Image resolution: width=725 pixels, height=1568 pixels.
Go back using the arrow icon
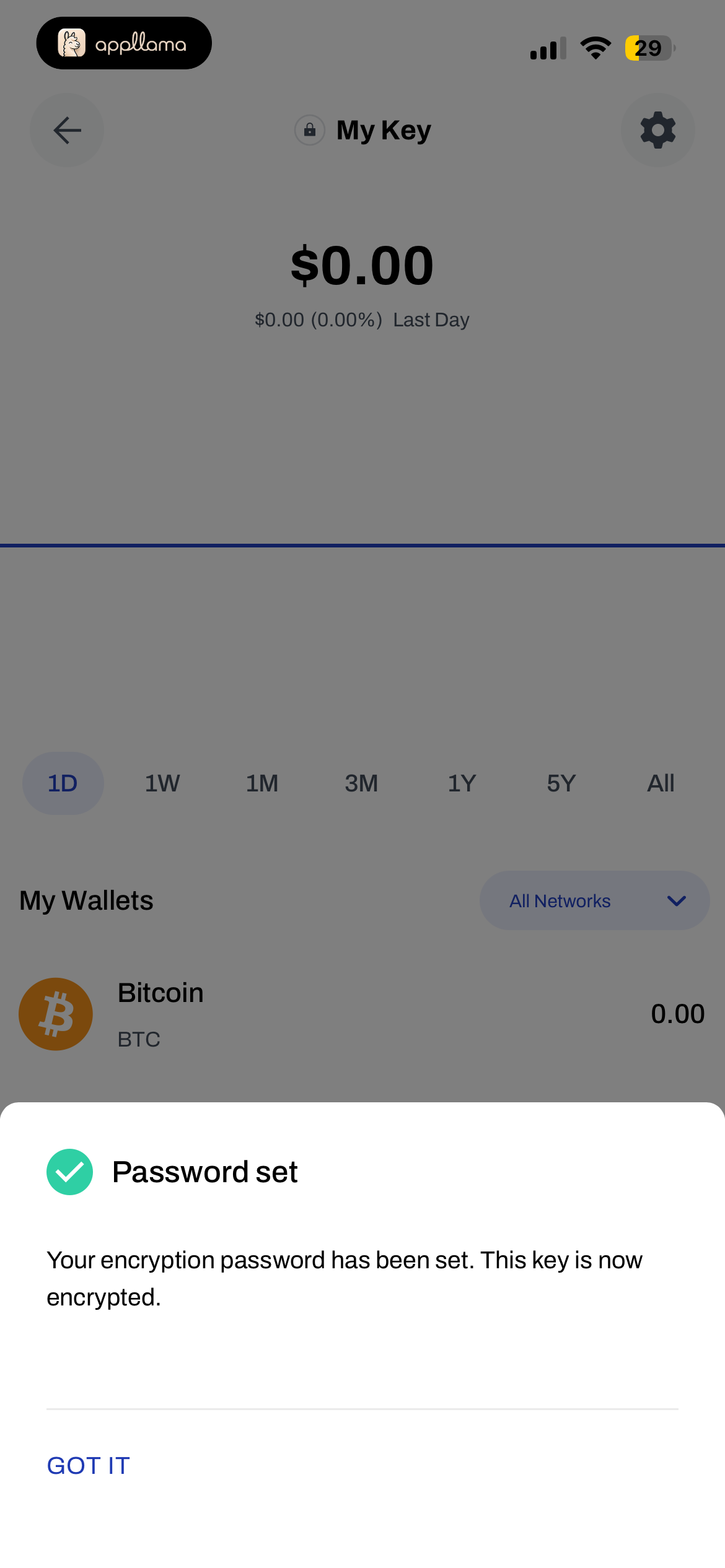(x=67, y=130)
